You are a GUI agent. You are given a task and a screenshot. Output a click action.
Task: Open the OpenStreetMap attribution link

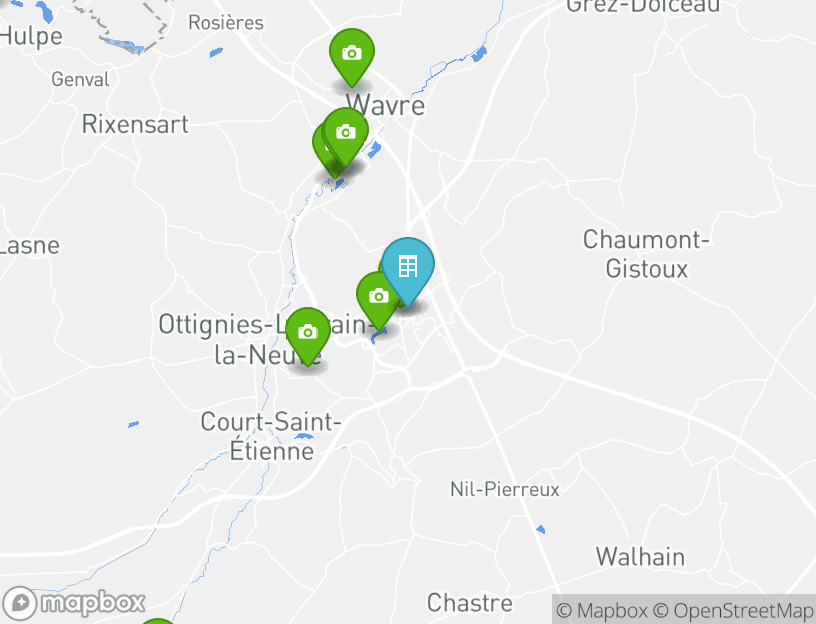(x=734, y=610)
